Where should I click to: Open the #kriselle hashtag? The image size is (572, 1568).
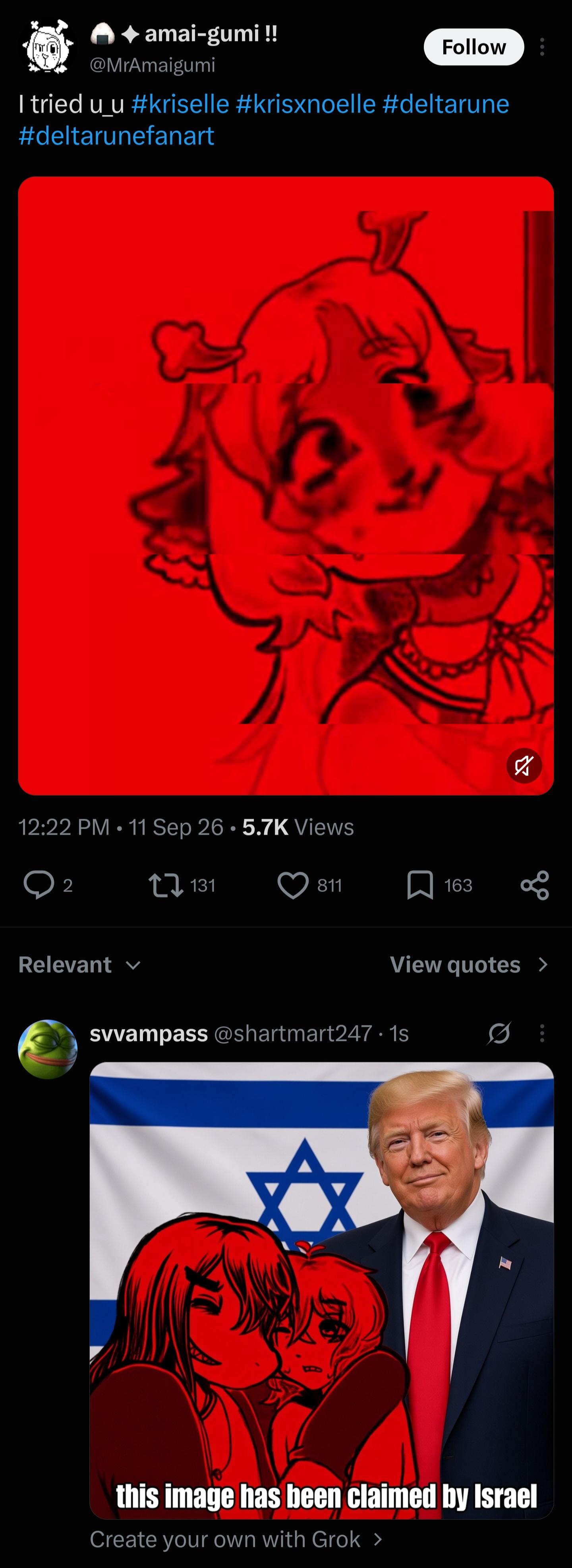(180, 104)
